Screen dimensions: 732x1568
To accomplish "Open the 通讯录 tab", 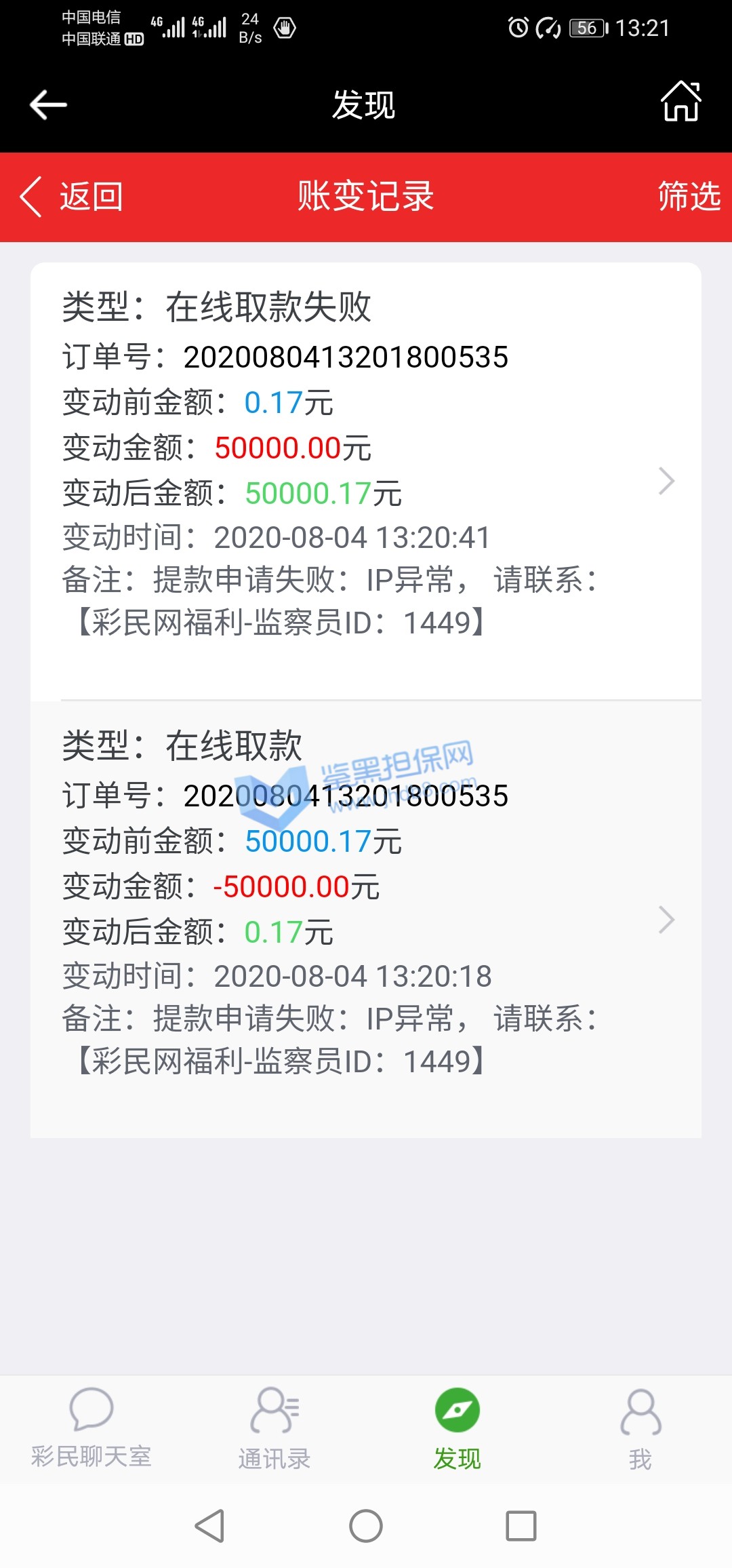I will [274, 1428].
